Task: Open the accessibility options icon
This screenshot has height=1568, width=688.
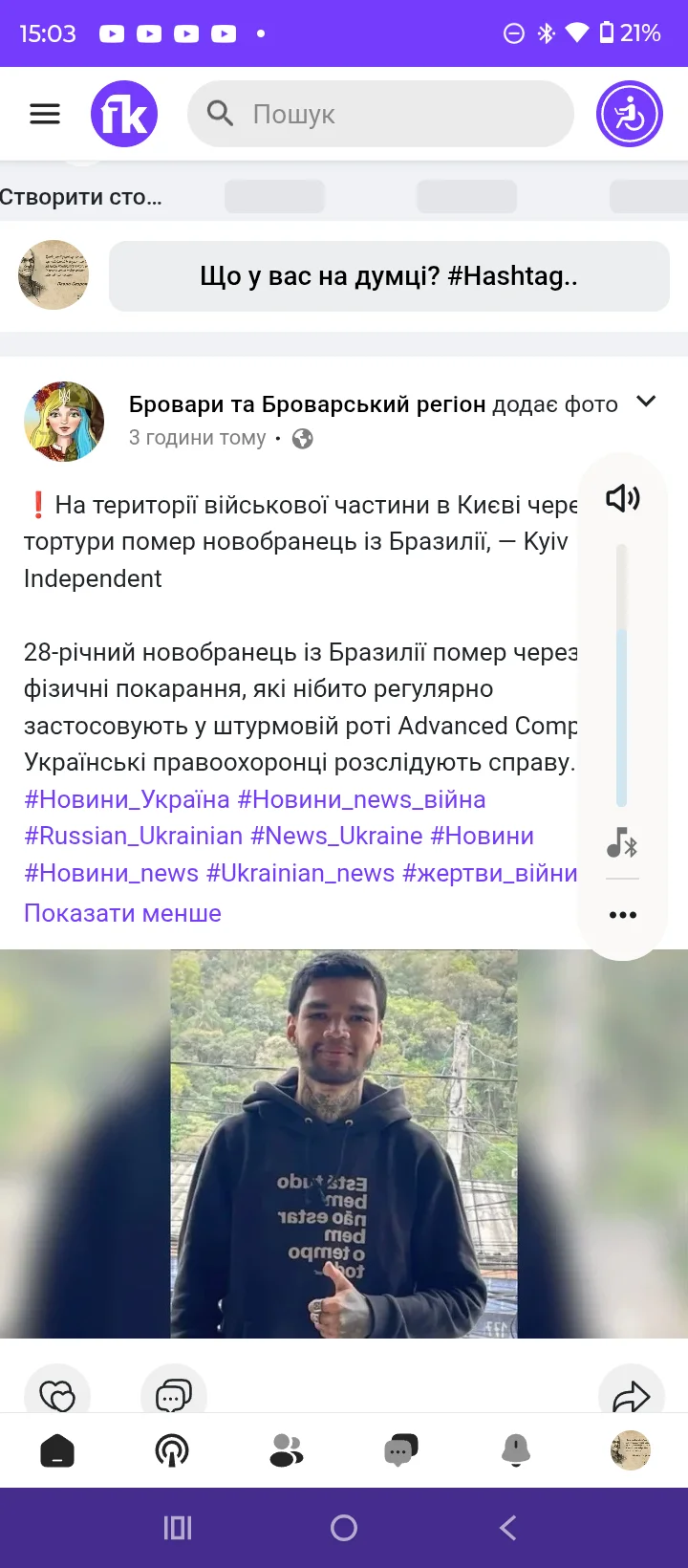Action: pyautogui.click(x=629, y=114)
